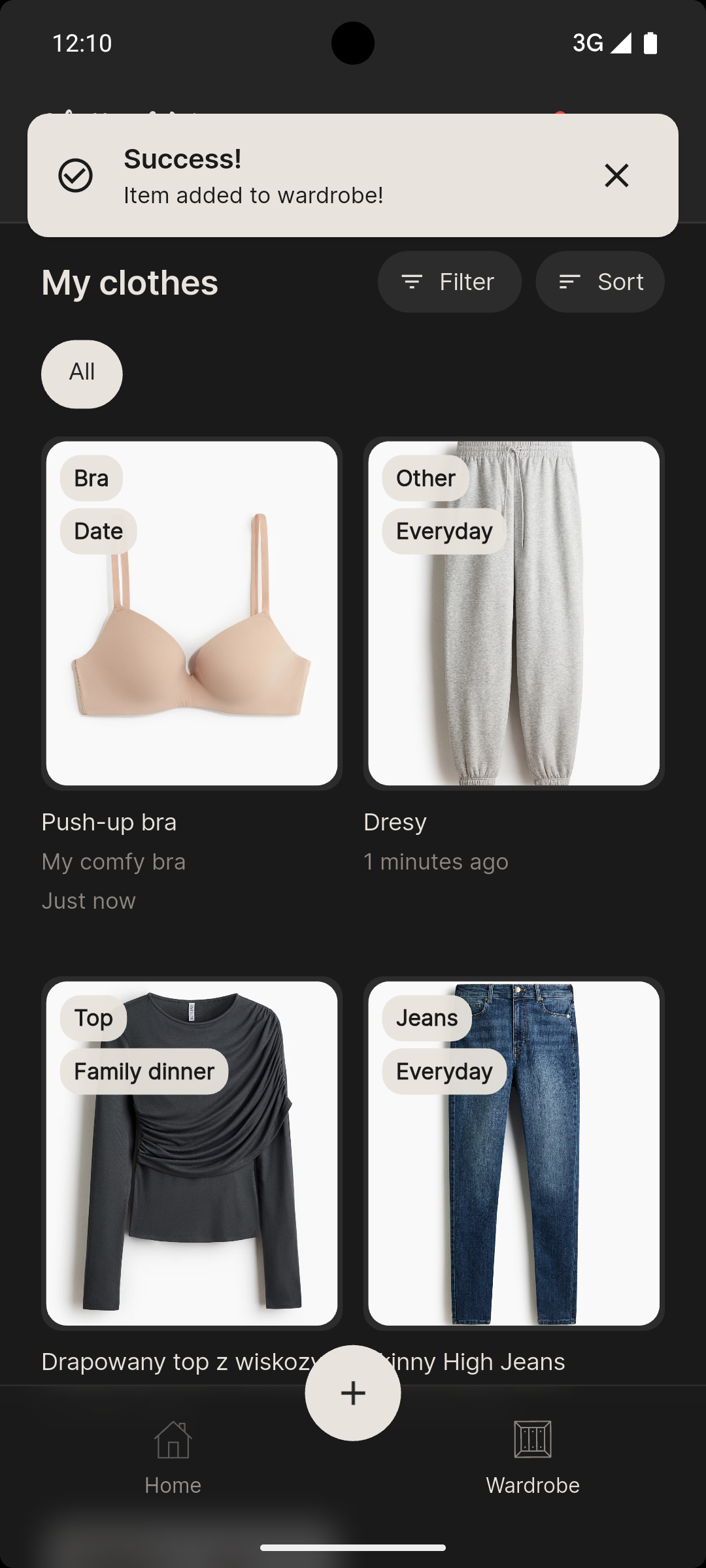Open the Sort options
Screen dimensions: 706x1568
coord(599,281)
